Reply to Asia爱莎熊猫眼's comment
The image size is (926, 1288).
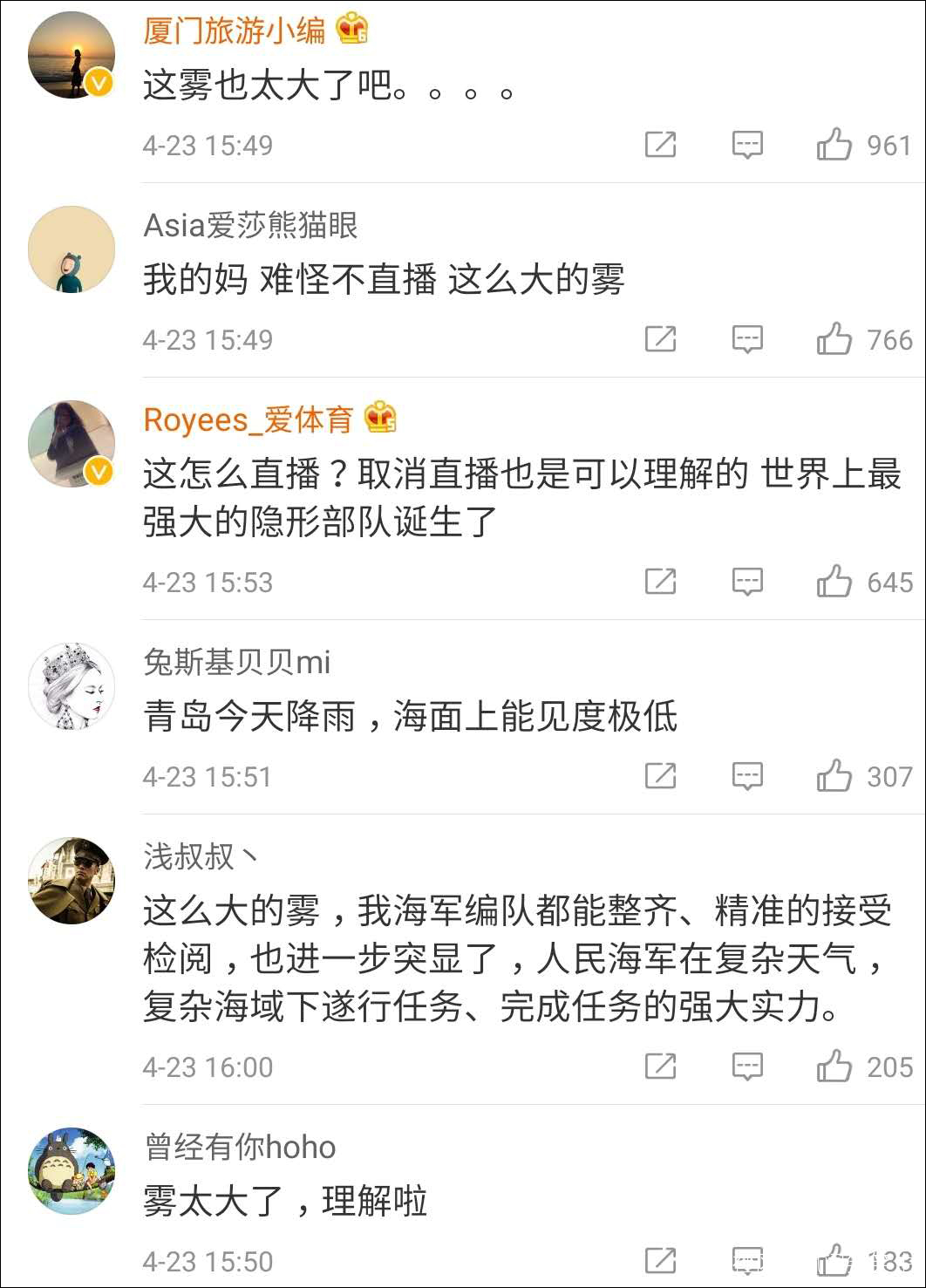point(747,339)
